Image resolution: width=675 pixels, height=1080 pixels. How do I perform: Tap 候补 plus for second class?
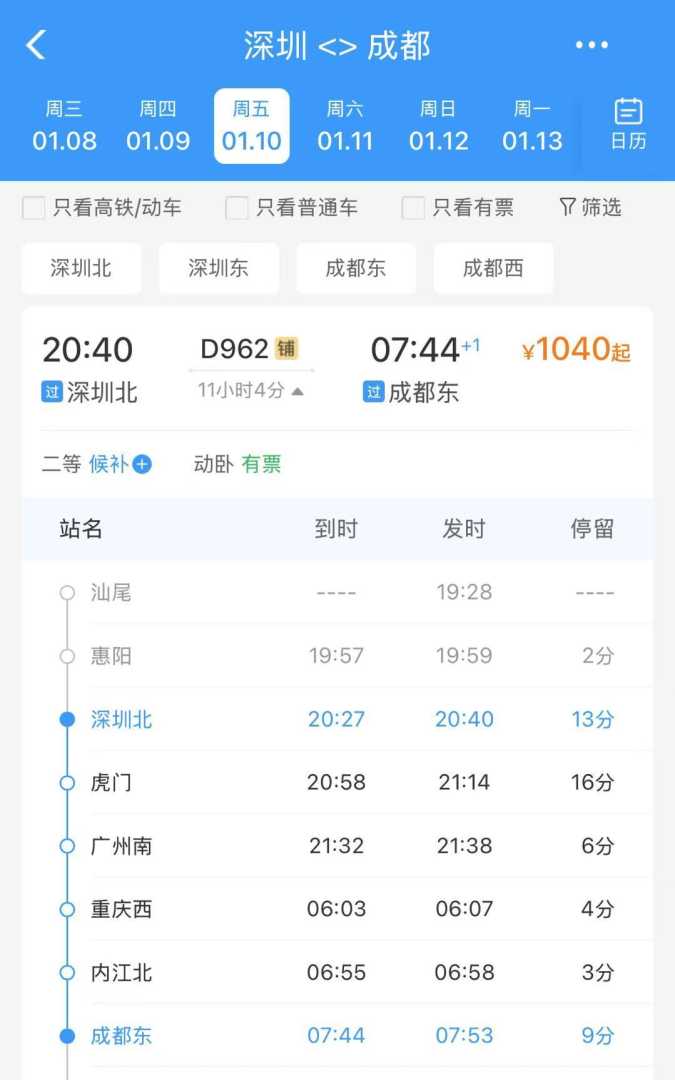click(142, 464)
